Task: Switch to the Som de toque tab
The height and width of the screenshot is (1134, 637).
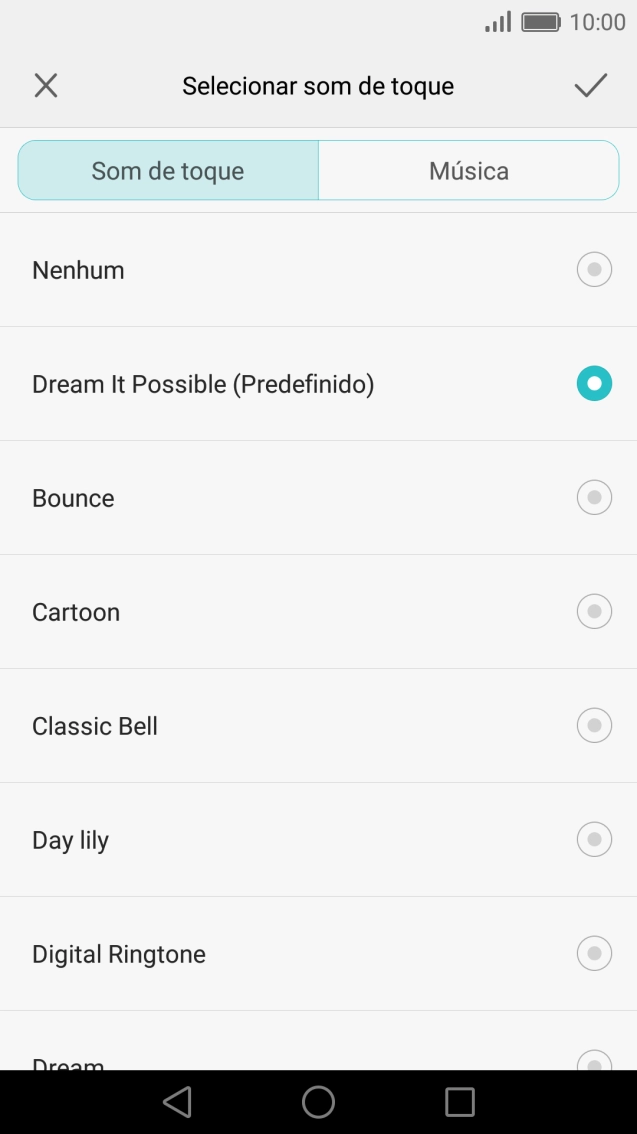Action: (x=168, y=171)
